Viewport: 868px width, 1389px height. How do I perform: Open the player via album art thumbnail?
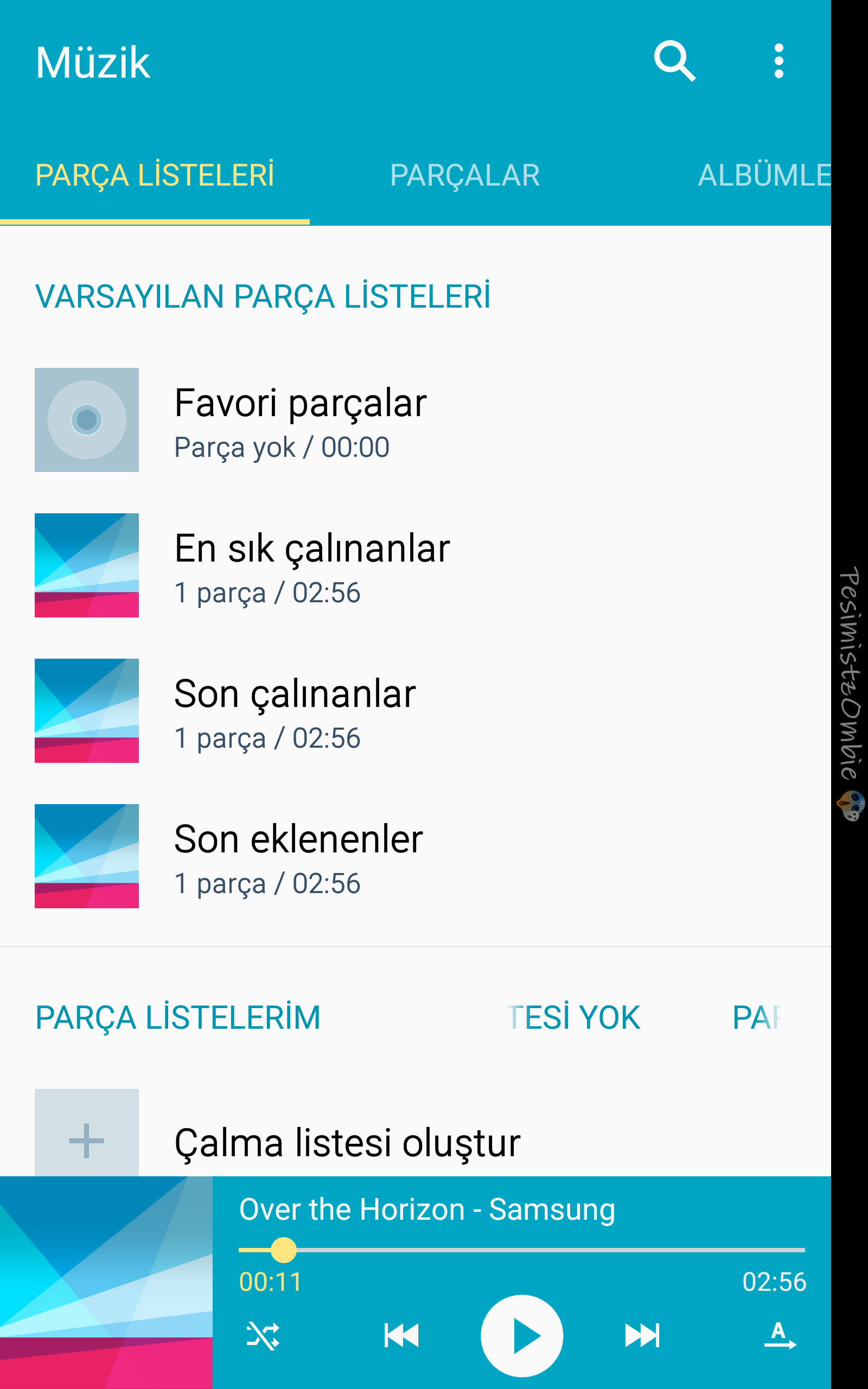(x=106, y=1282)
